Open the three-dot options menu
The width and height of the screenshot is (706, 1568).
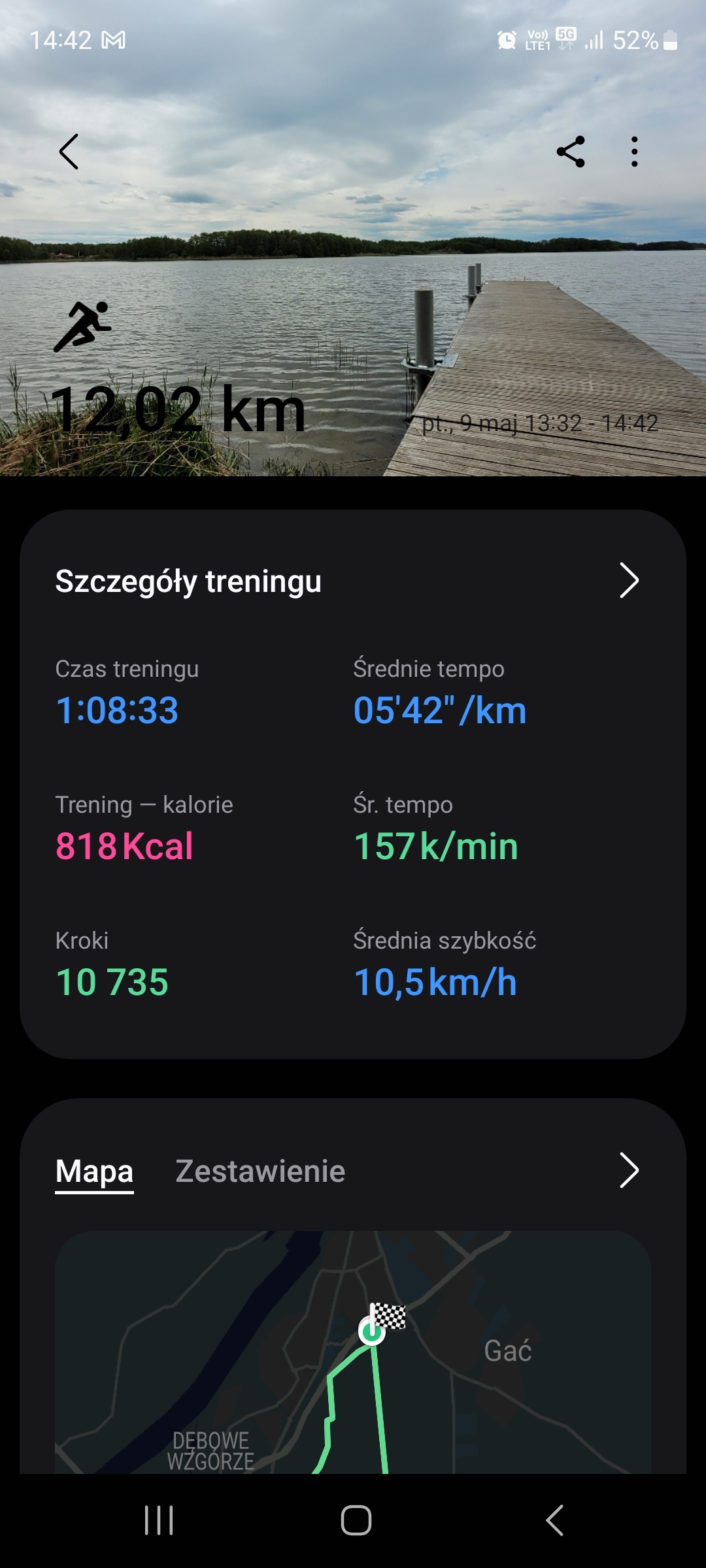pyautogui.click(x=633, y=151)
